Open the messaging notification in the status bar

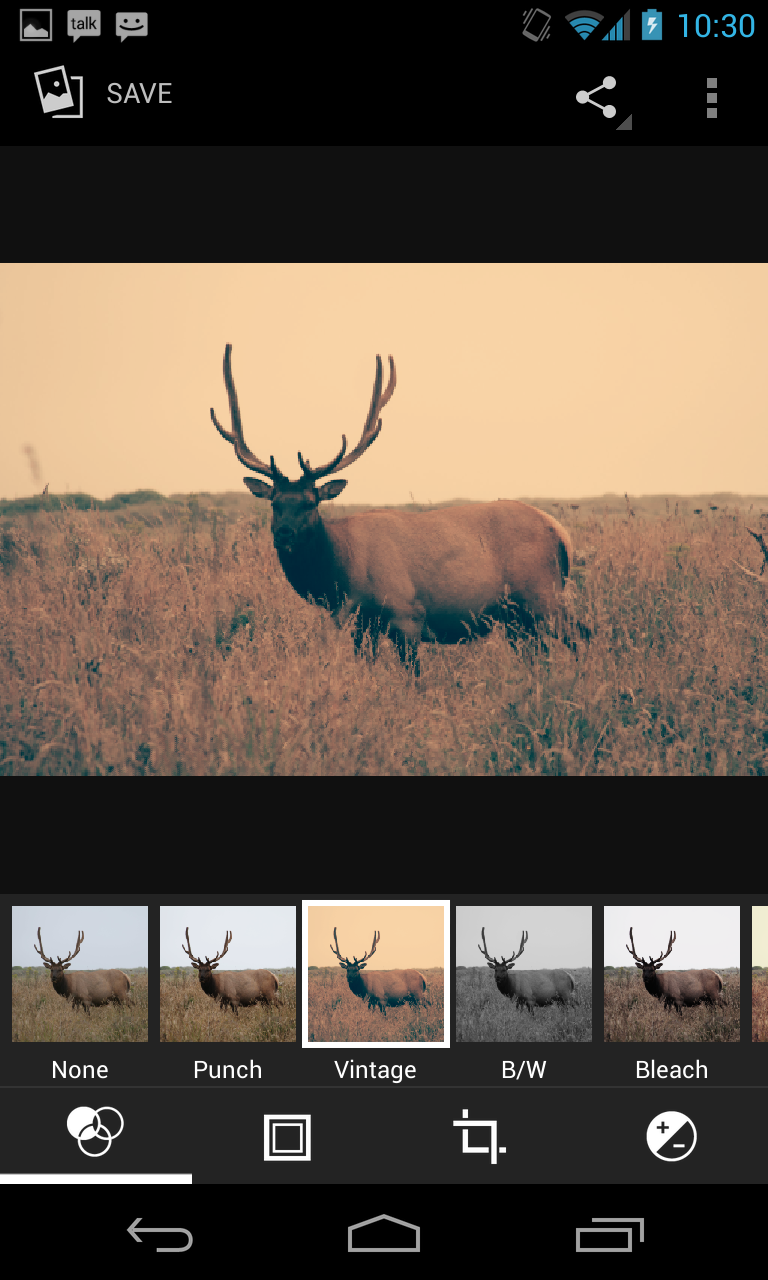click(133, 25)
